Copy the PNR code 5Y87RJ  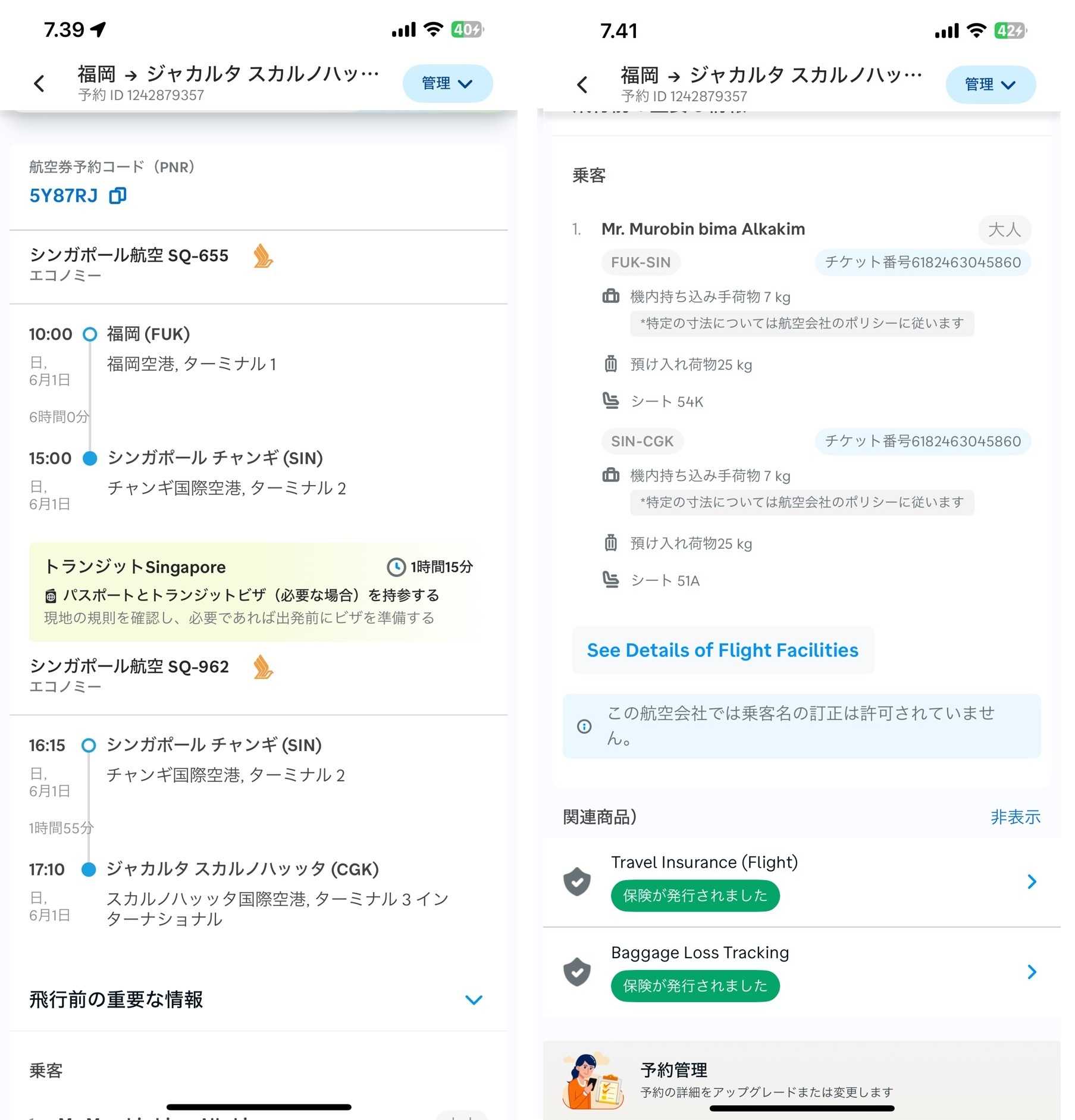click(x=117, y=196)
